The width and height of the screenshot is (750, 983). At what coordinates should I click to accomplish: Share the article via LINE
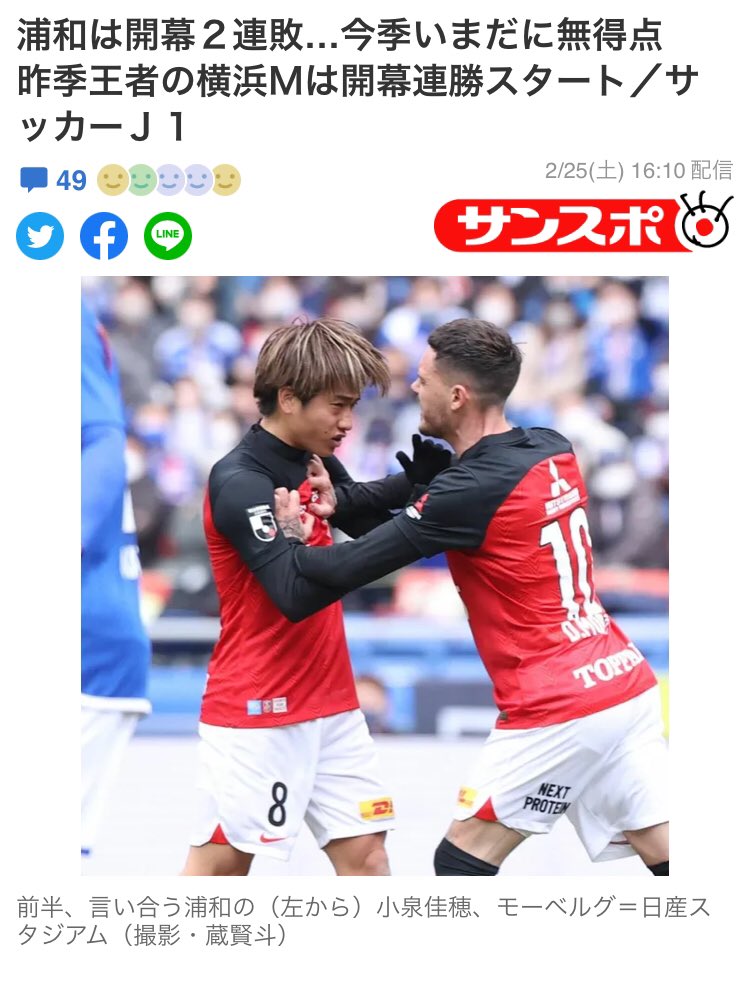pyautogui.click(x=168, y=236)
